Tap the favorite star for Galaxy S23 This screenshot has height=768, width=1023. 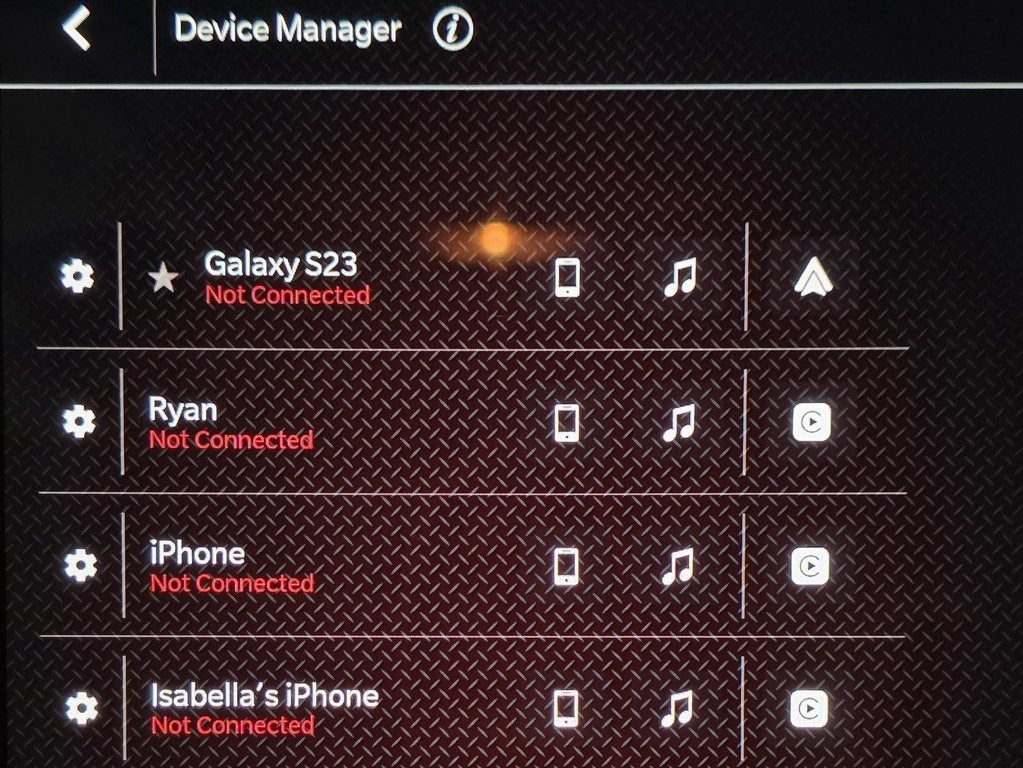pyautogui.click(x=163, y=279)
